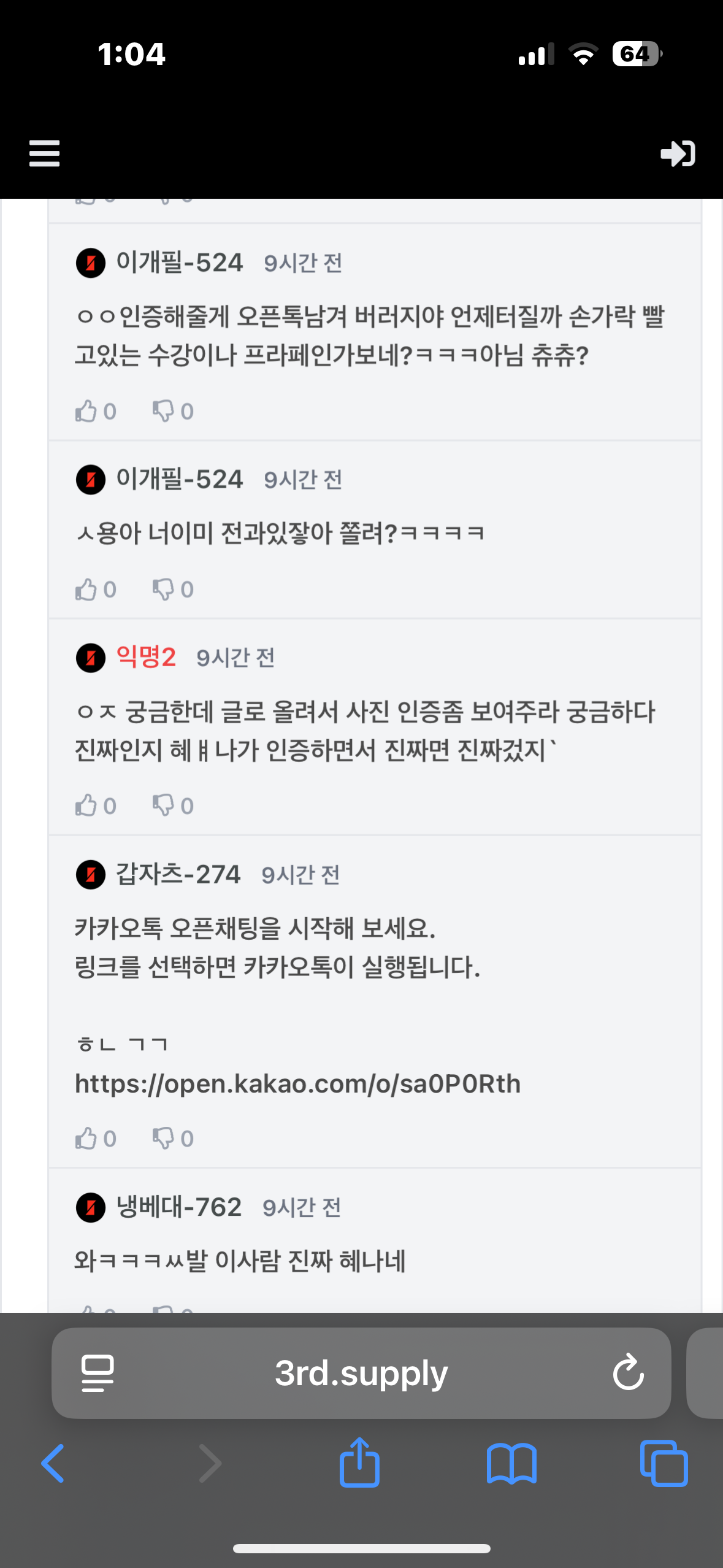Like 익명2's comment
The width and height of the screenshot is (723, 1568).
tap(86, 805)
